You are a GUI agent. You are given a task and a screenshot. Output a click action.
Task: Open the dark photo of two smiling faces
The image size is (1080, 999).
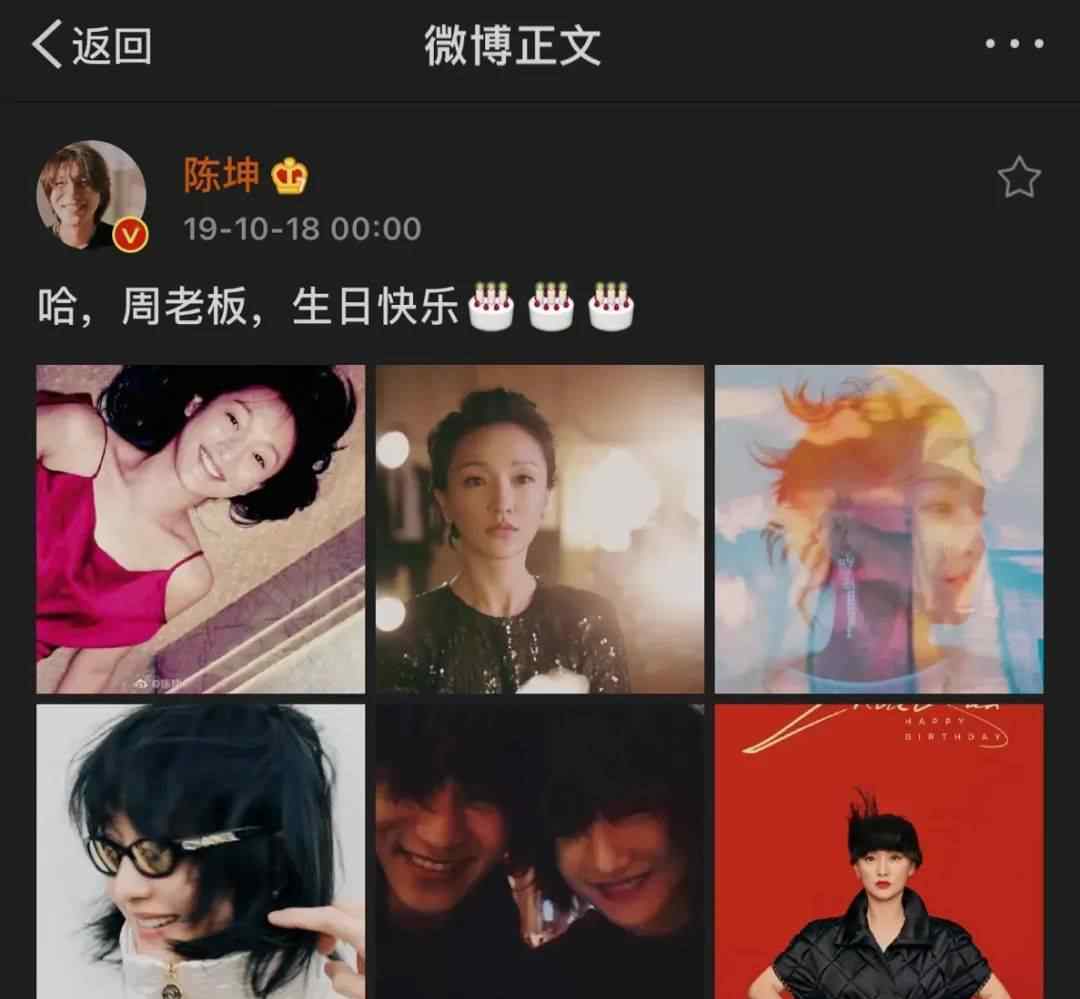(539, 850)
